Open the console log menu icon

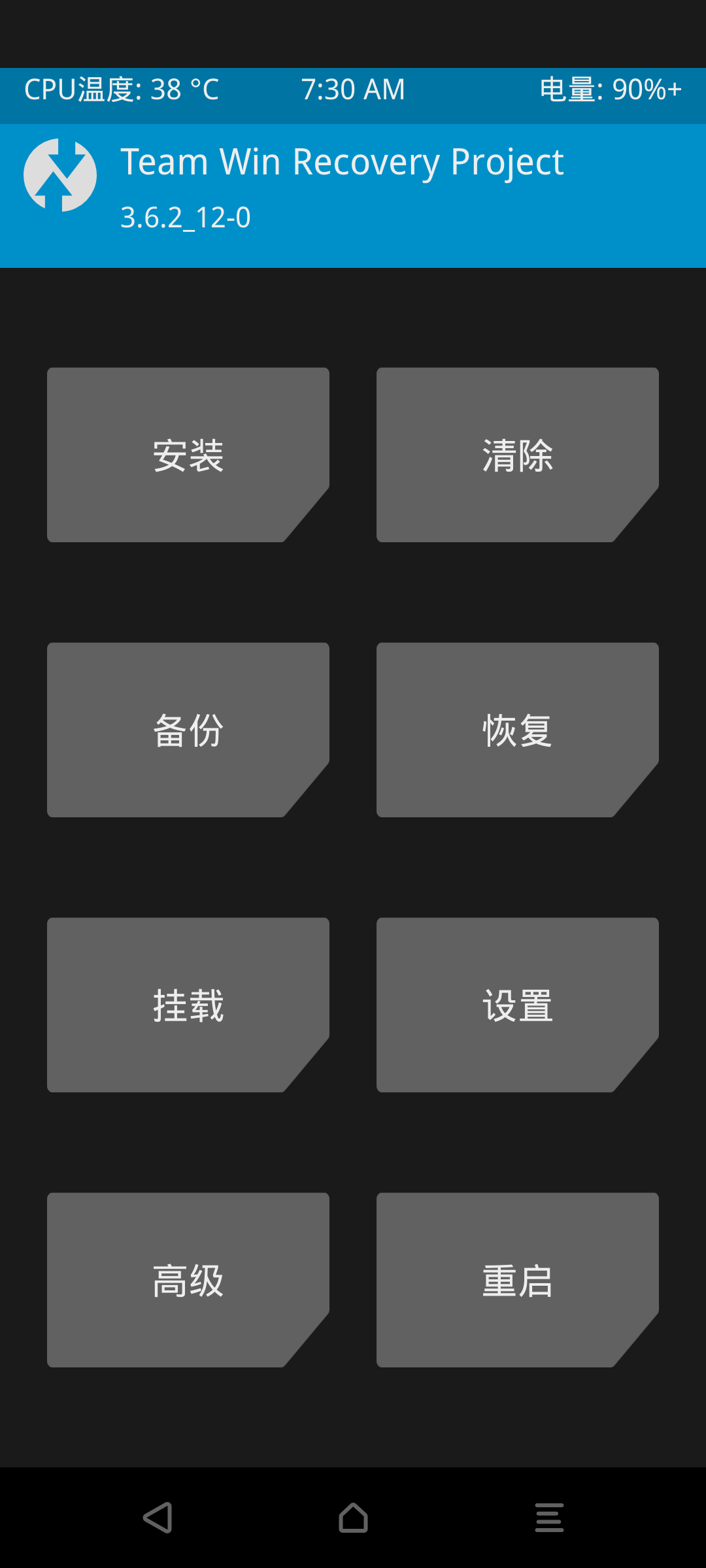tap(549, 1517)
